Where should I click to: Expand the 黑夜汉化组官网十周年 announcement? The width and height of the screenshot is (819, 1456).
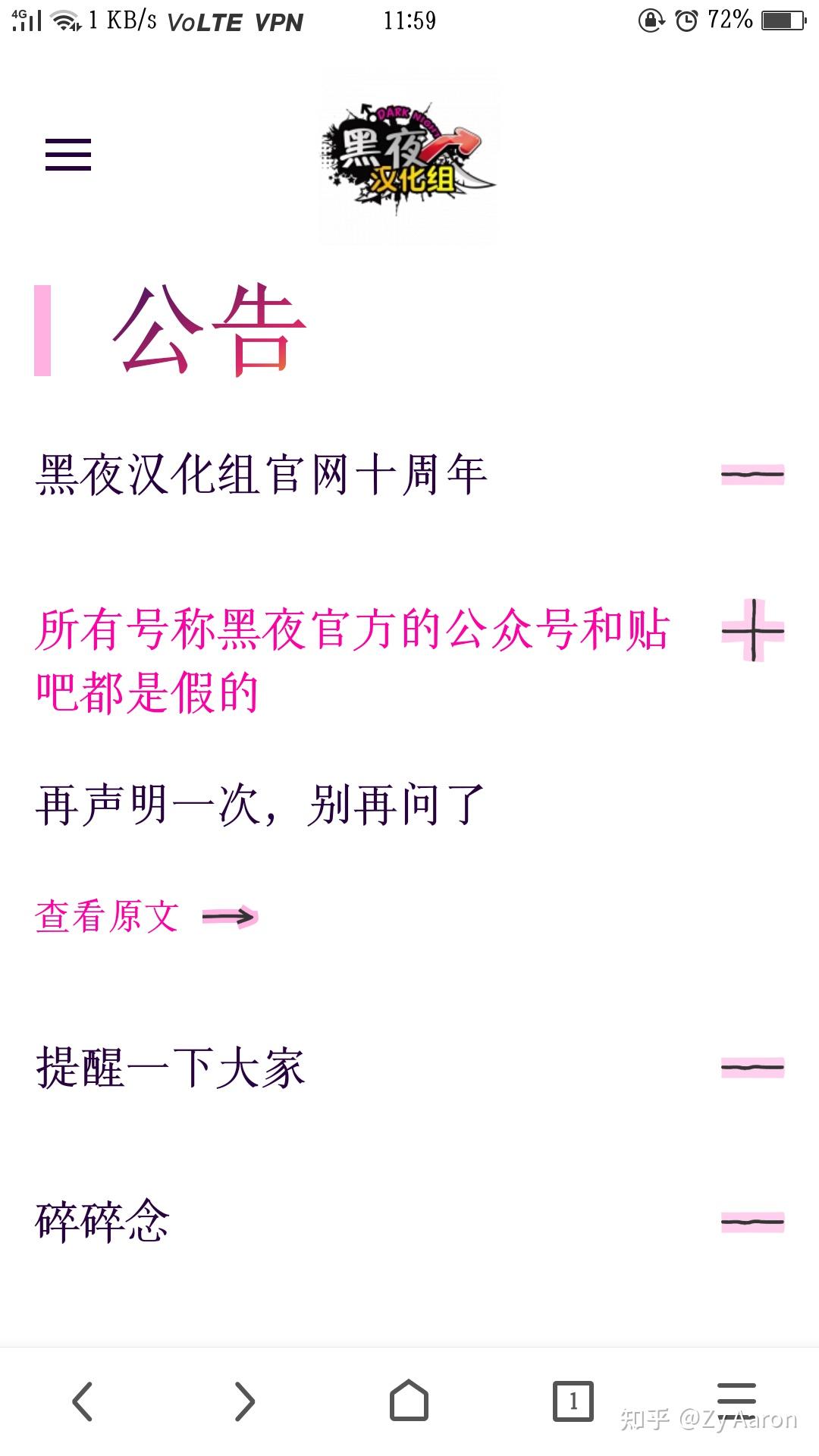409,475
